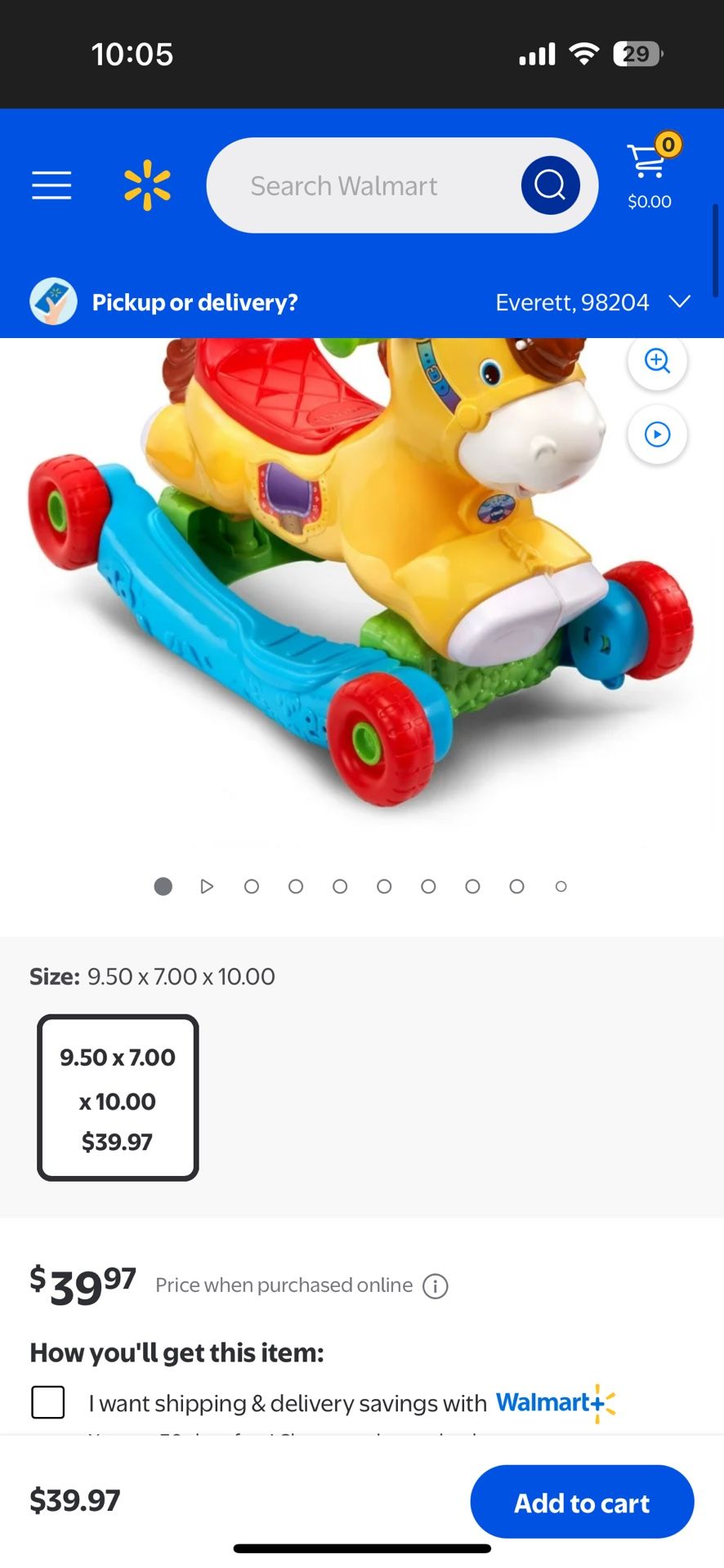
Task: Jump to the video slide indicator
Action: pyautogui.click(x=207, y=886)
